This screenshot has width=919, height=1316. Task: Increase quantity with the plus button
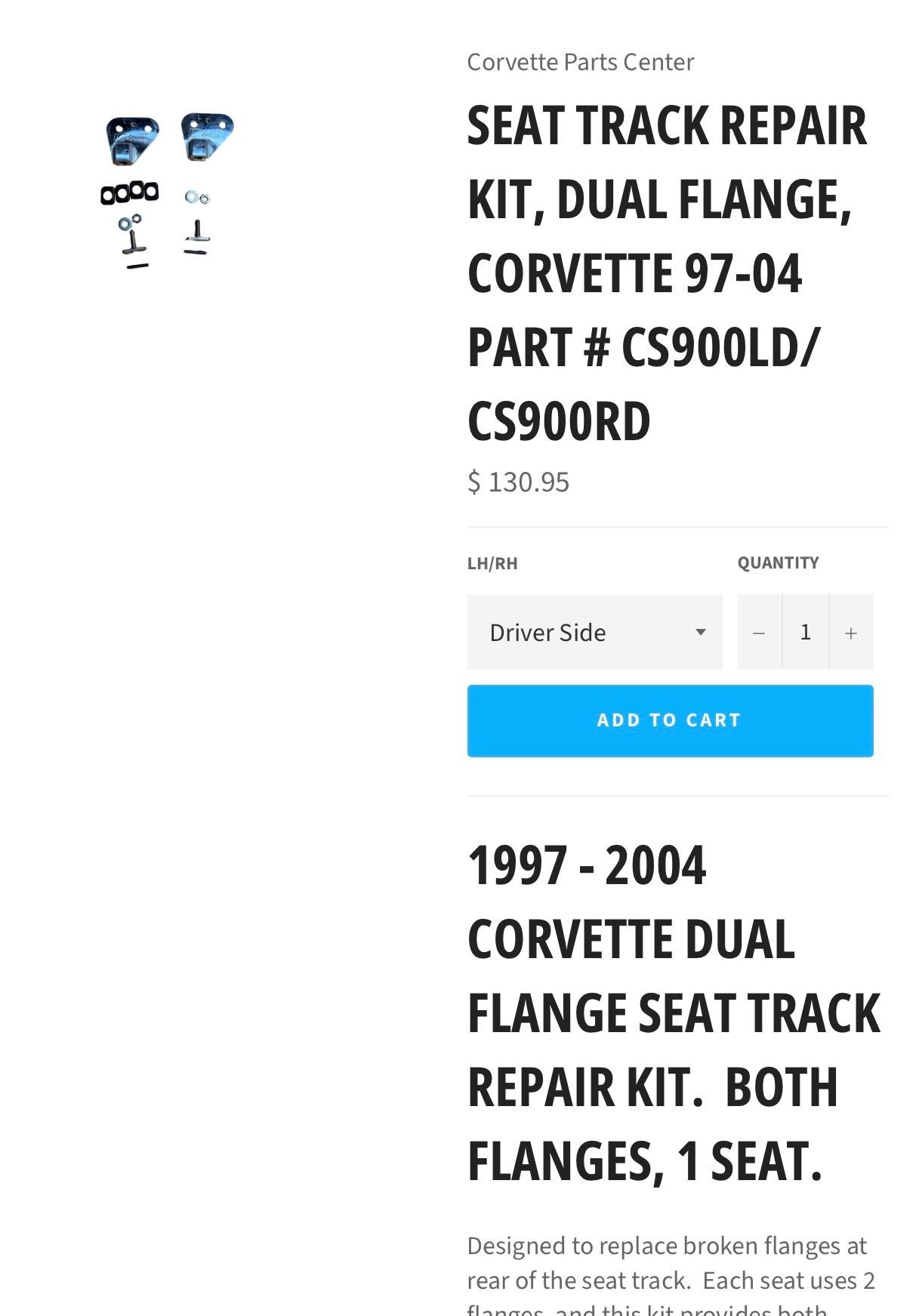click(x=851, y=632)
